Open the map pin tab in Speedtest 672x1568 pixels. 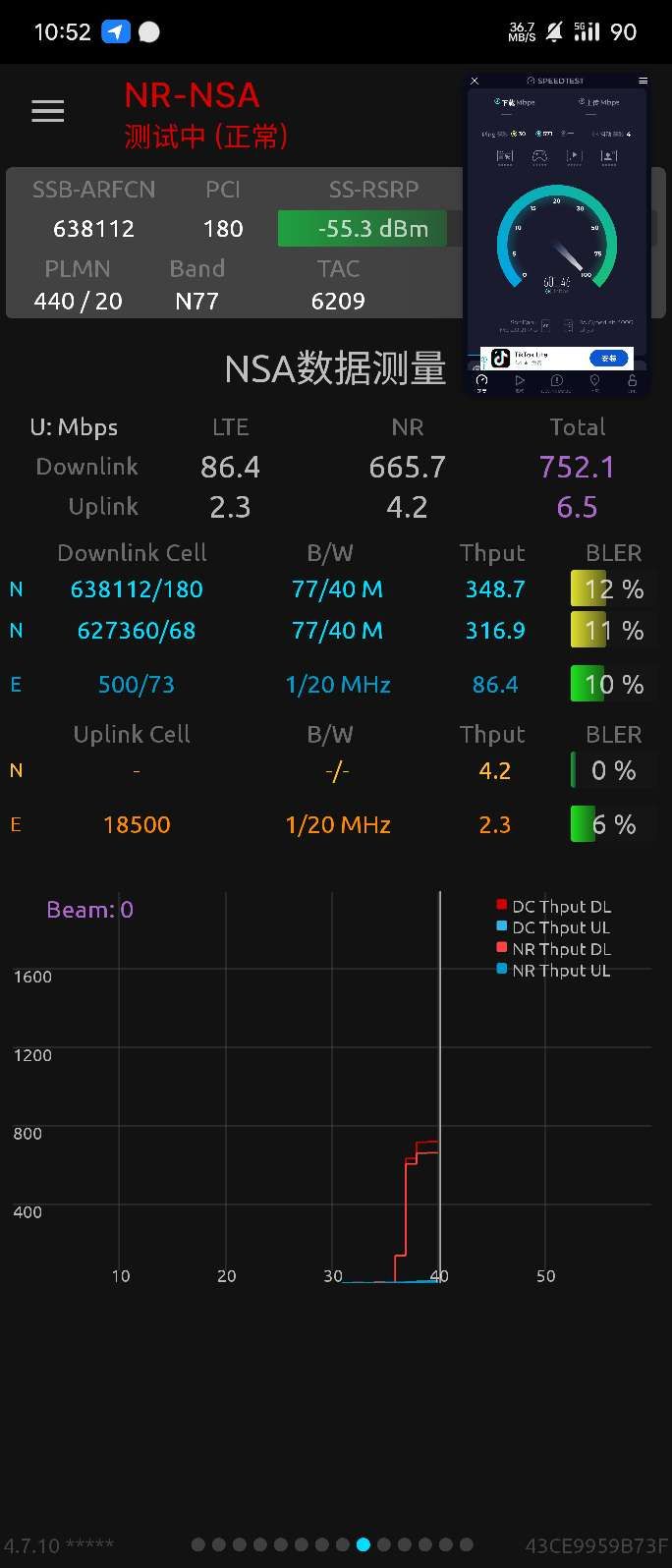pyautogui.click(x=594, y=381)
